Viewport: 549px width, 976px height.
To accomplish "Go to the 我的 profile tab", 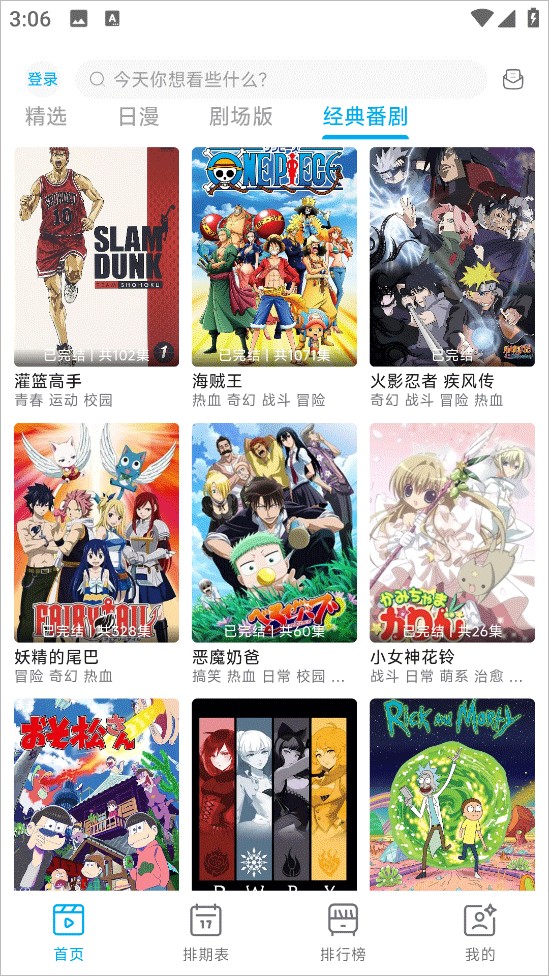I will [x=480, y=932].
